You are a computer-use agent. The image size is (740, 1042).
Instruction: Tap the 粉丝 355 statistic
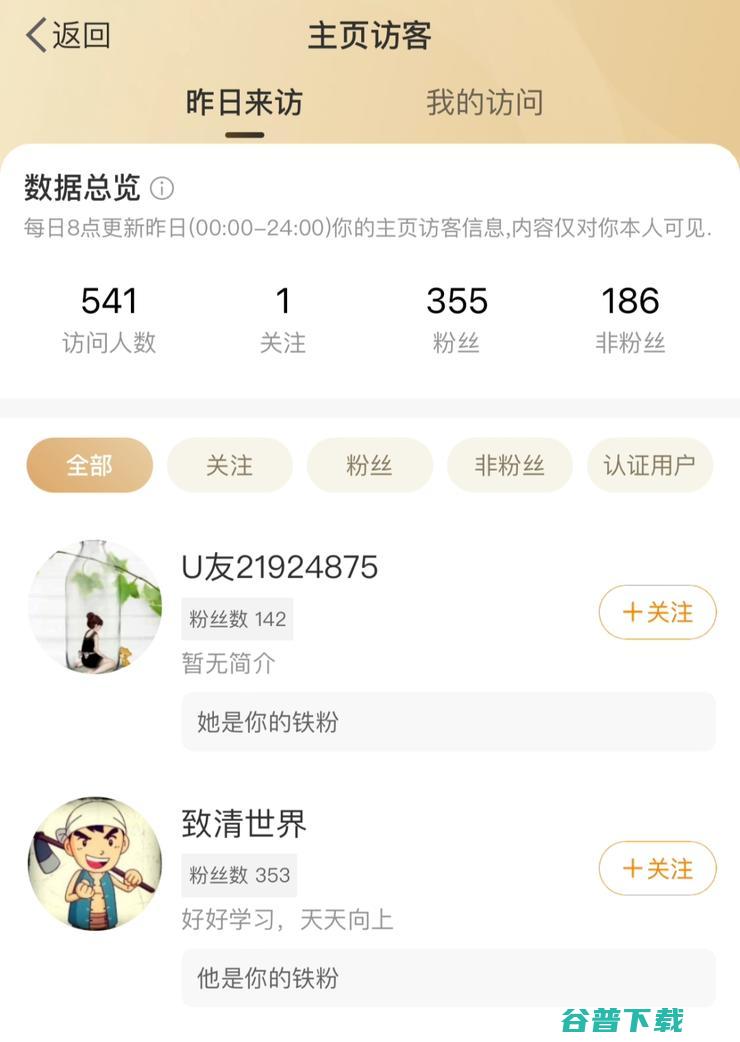[458, 314]
